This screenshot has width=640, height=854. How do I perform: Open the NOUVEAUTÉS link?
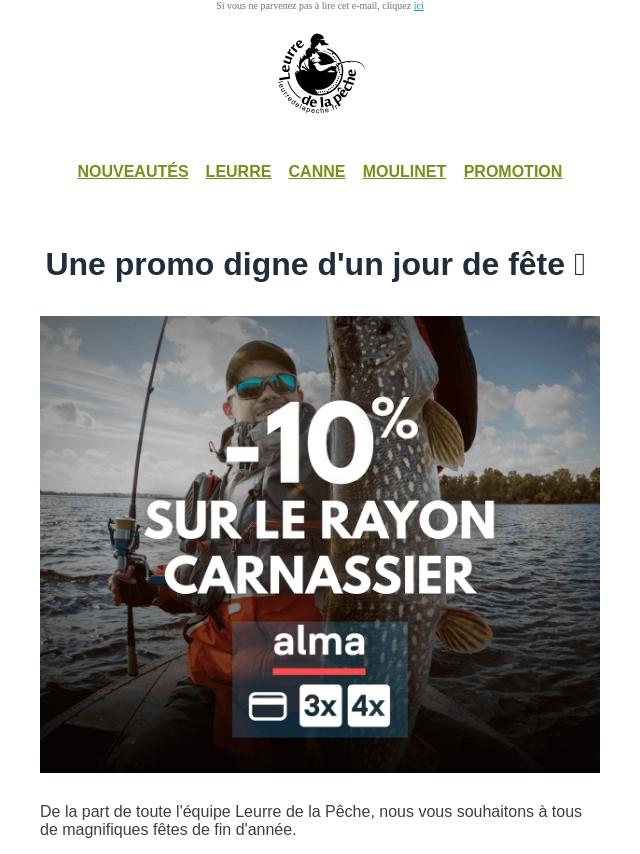(133, 172)
